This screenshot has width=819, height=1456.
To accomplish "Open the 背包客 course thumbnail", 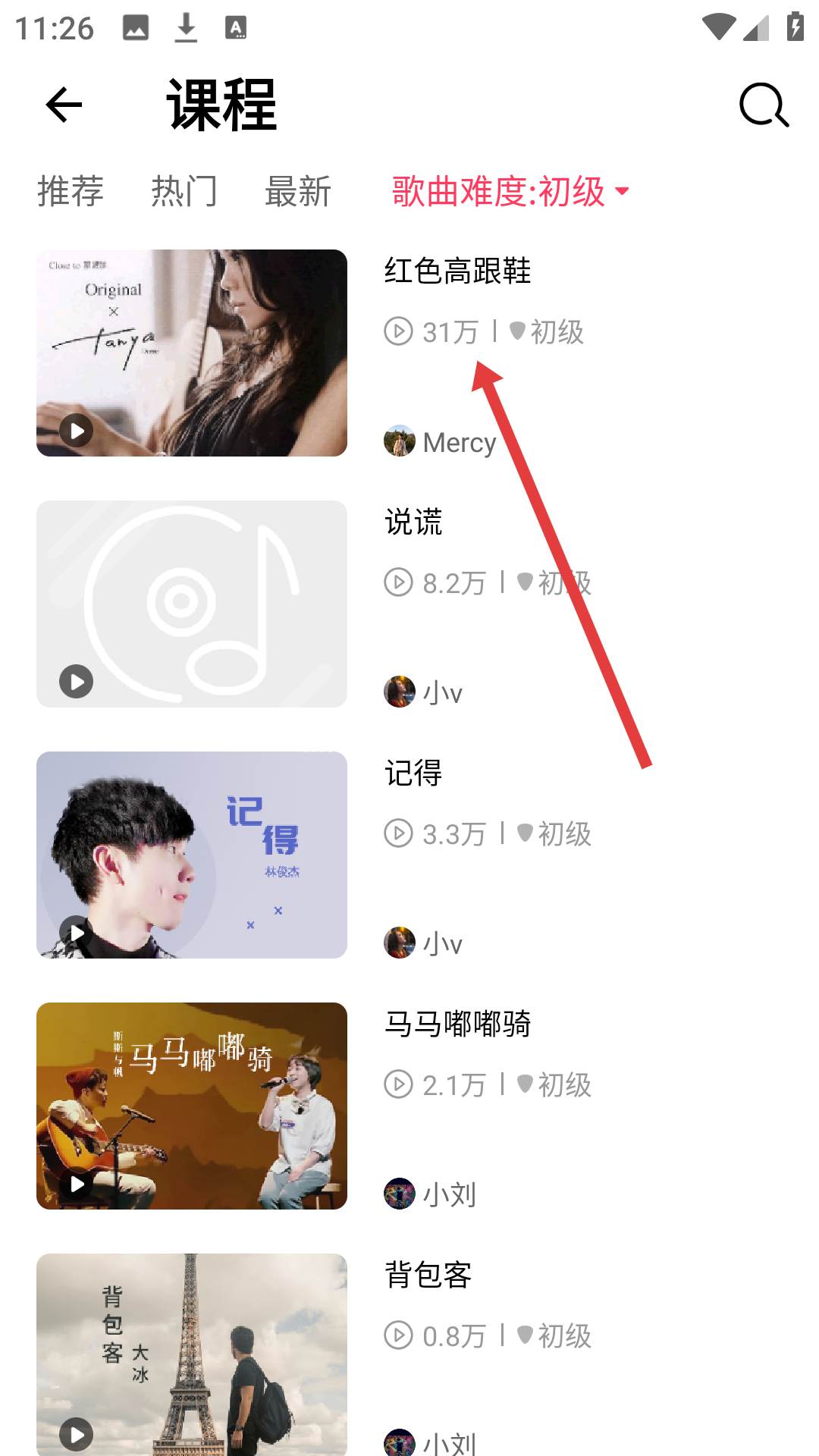I will [x=192, y=1354].
